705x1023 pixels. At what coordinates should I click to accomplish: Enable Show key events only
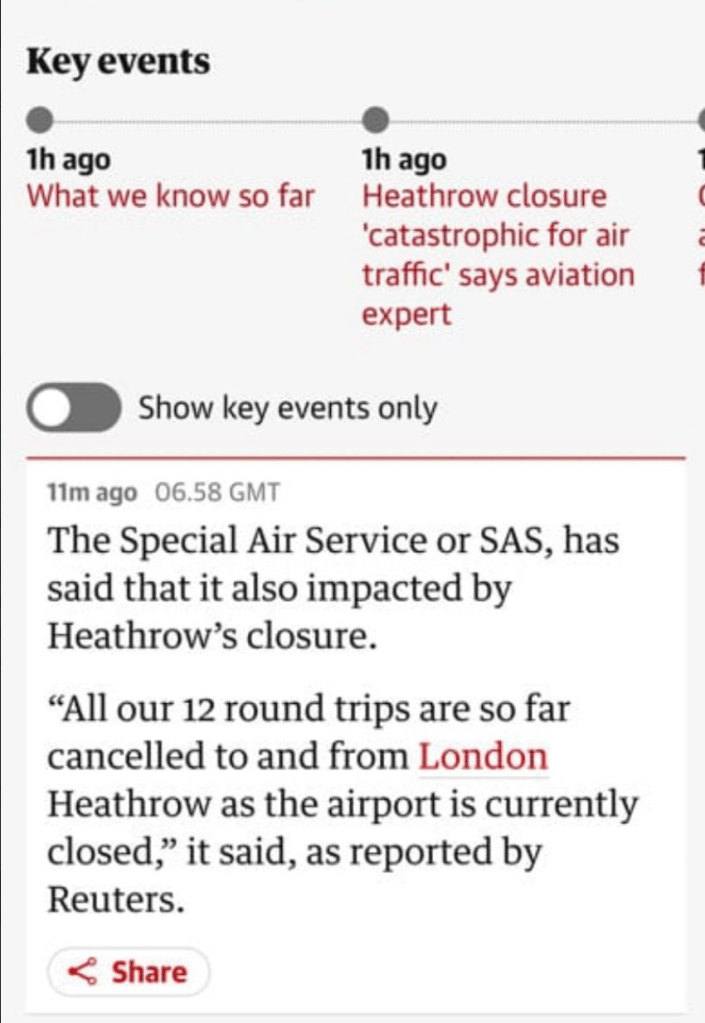[74, 408]
